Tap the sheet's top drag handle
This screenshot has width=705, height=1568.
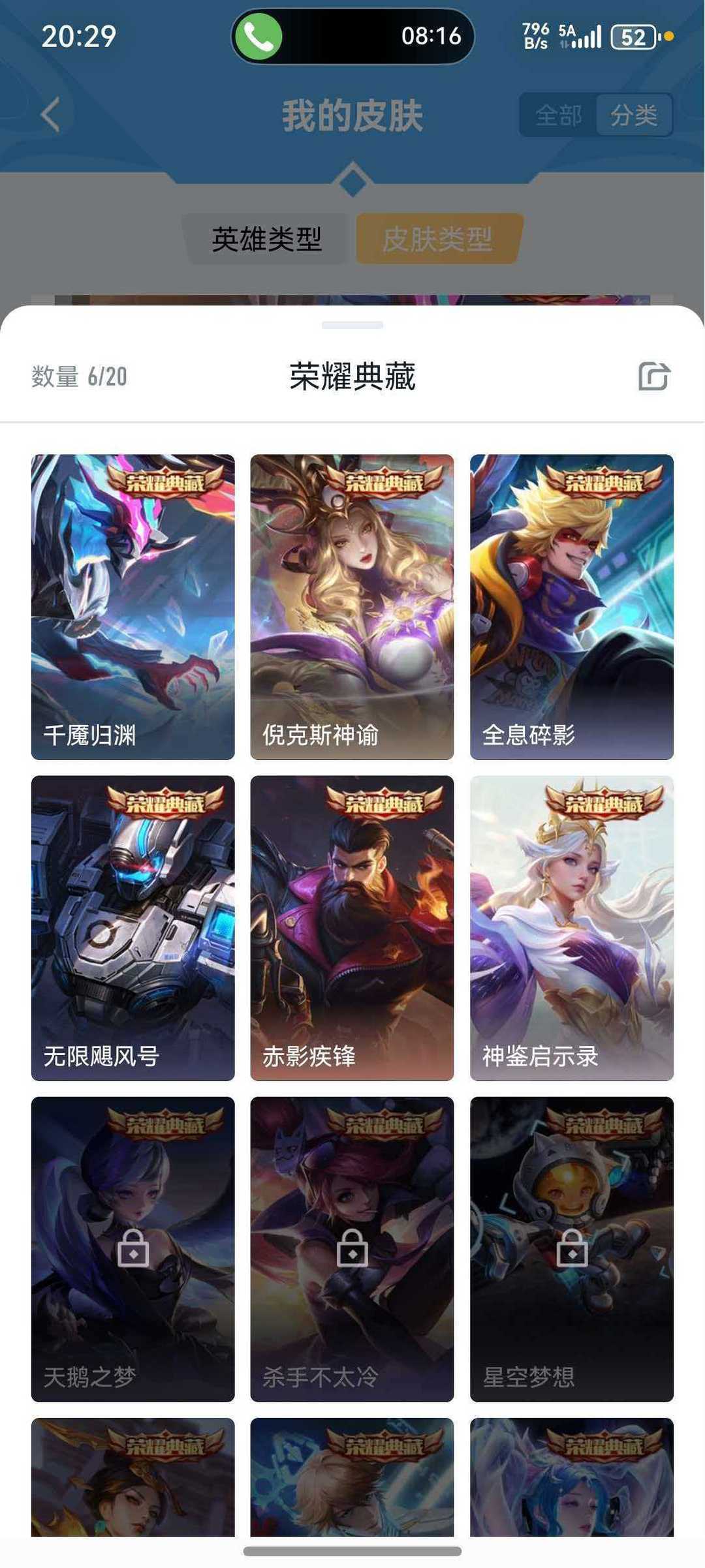click(352, 324)
